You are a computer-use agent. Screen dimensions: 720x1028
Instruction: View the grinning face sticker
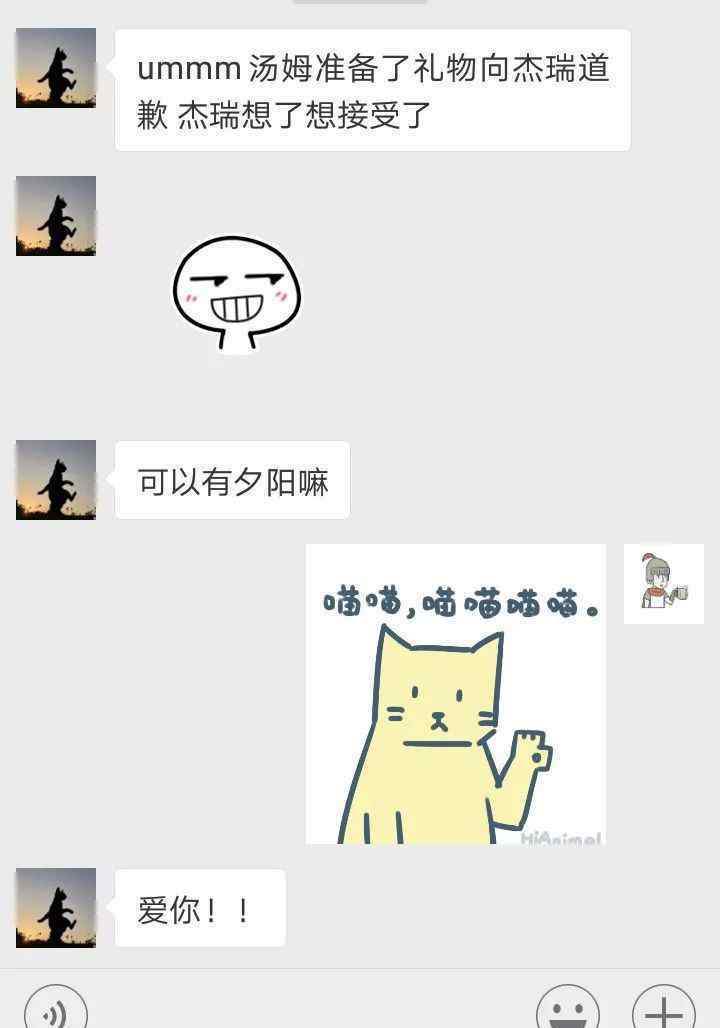pos(237,294)
